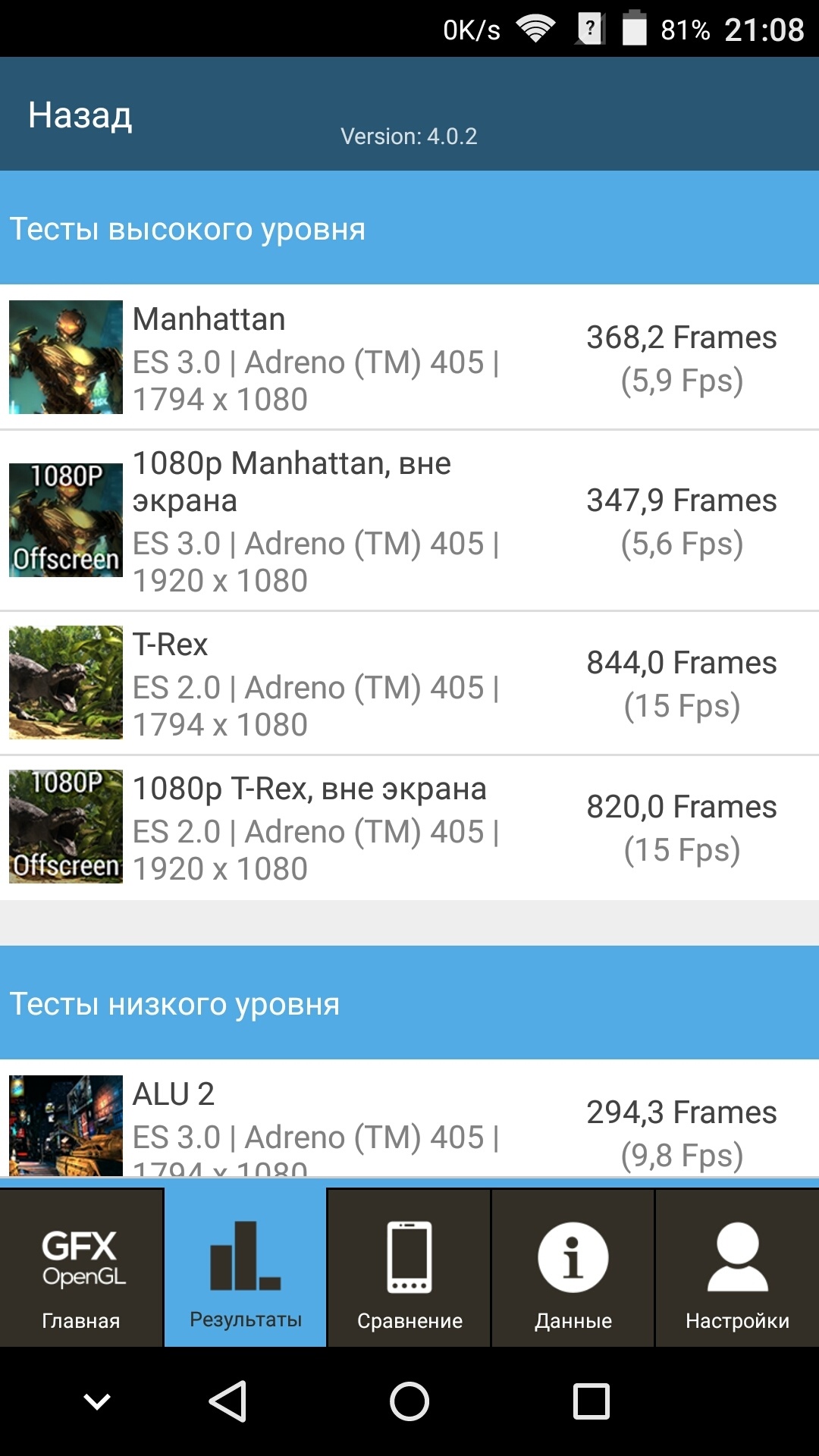Switch to the Главная tab
This screenshot has height=1456, width=819.
[81, 1268]
